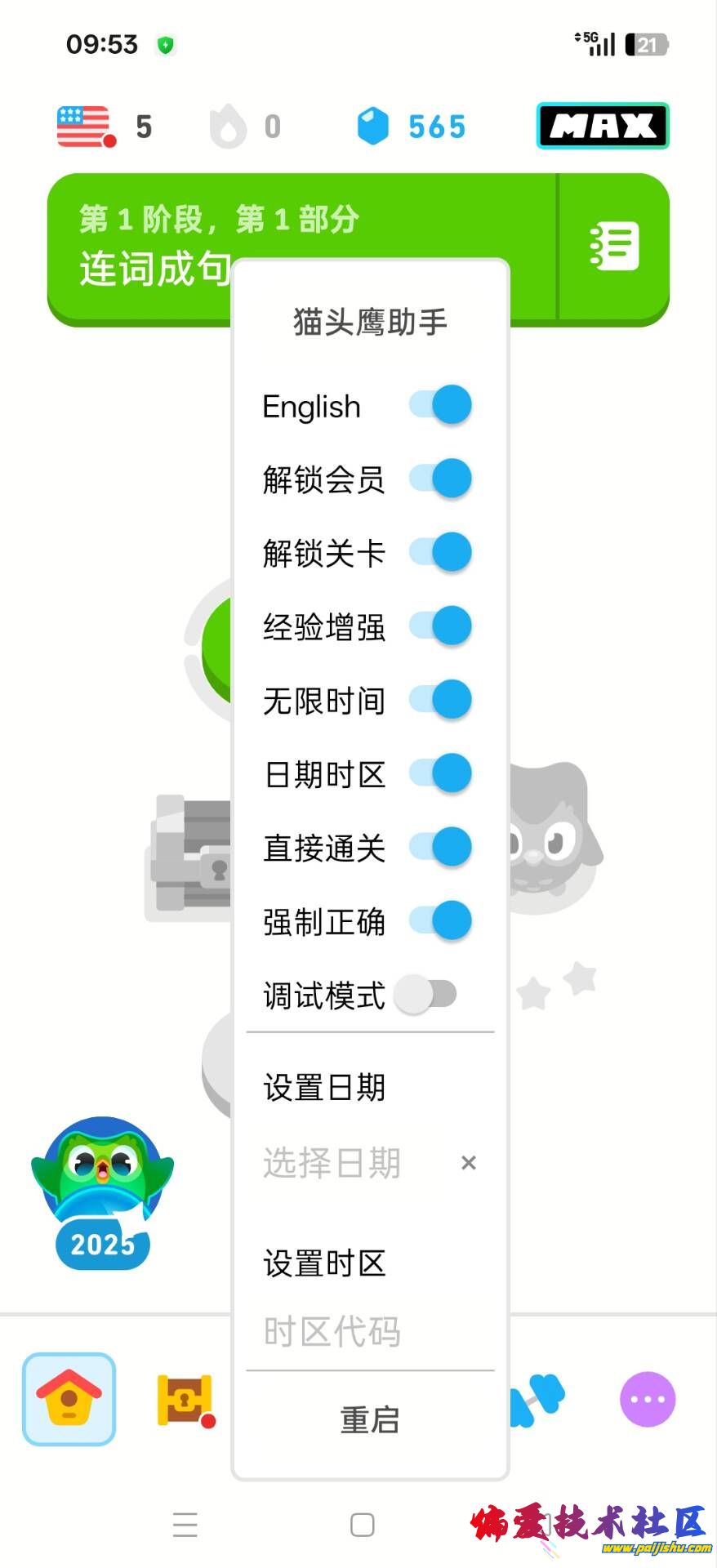Switch to the Home tab
This screenshot has width=717, height=1568.
[69, 1399]
